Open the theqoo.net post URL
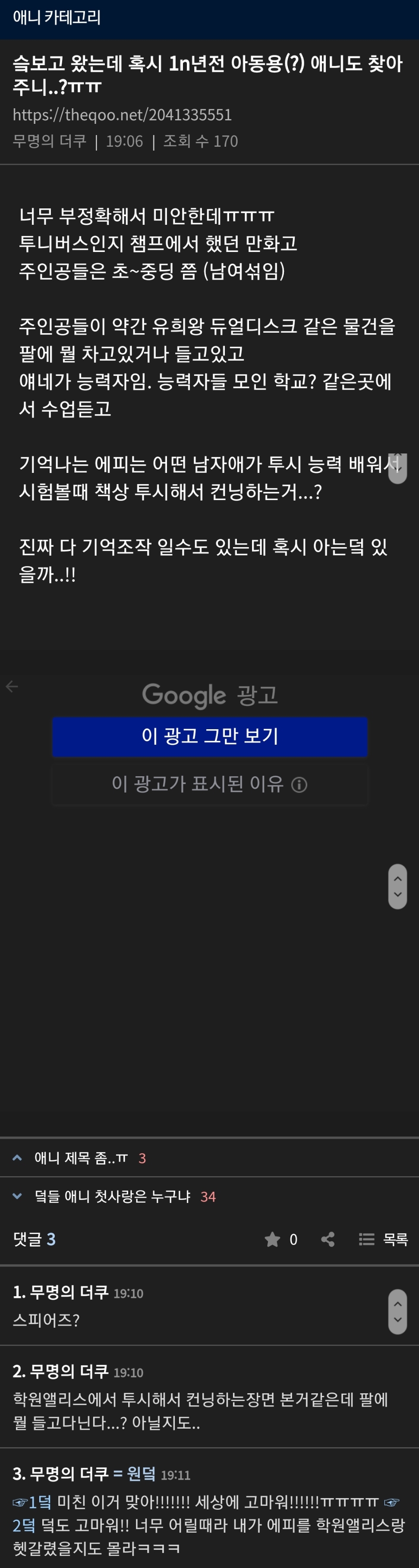 (x=122, y=114)
